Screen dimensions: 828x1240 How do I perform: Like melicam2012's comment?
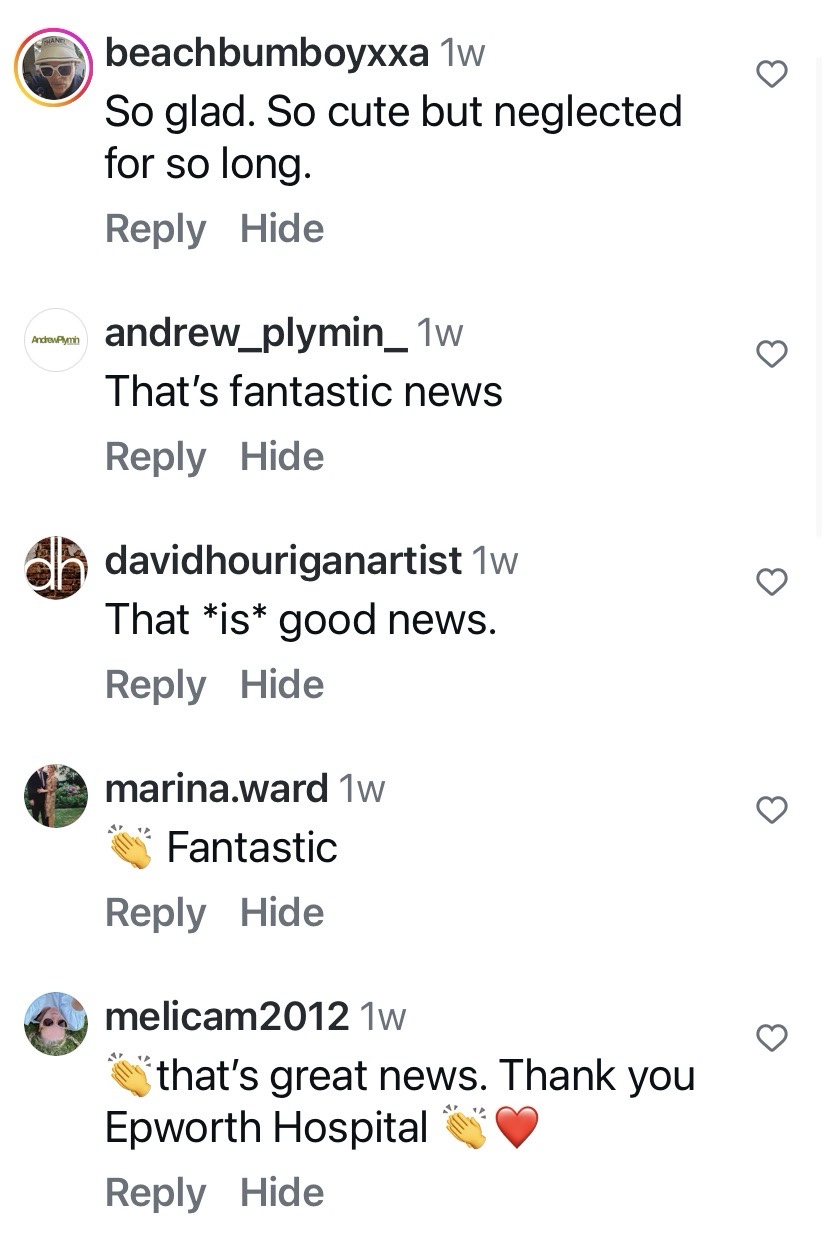[771, 1038]
